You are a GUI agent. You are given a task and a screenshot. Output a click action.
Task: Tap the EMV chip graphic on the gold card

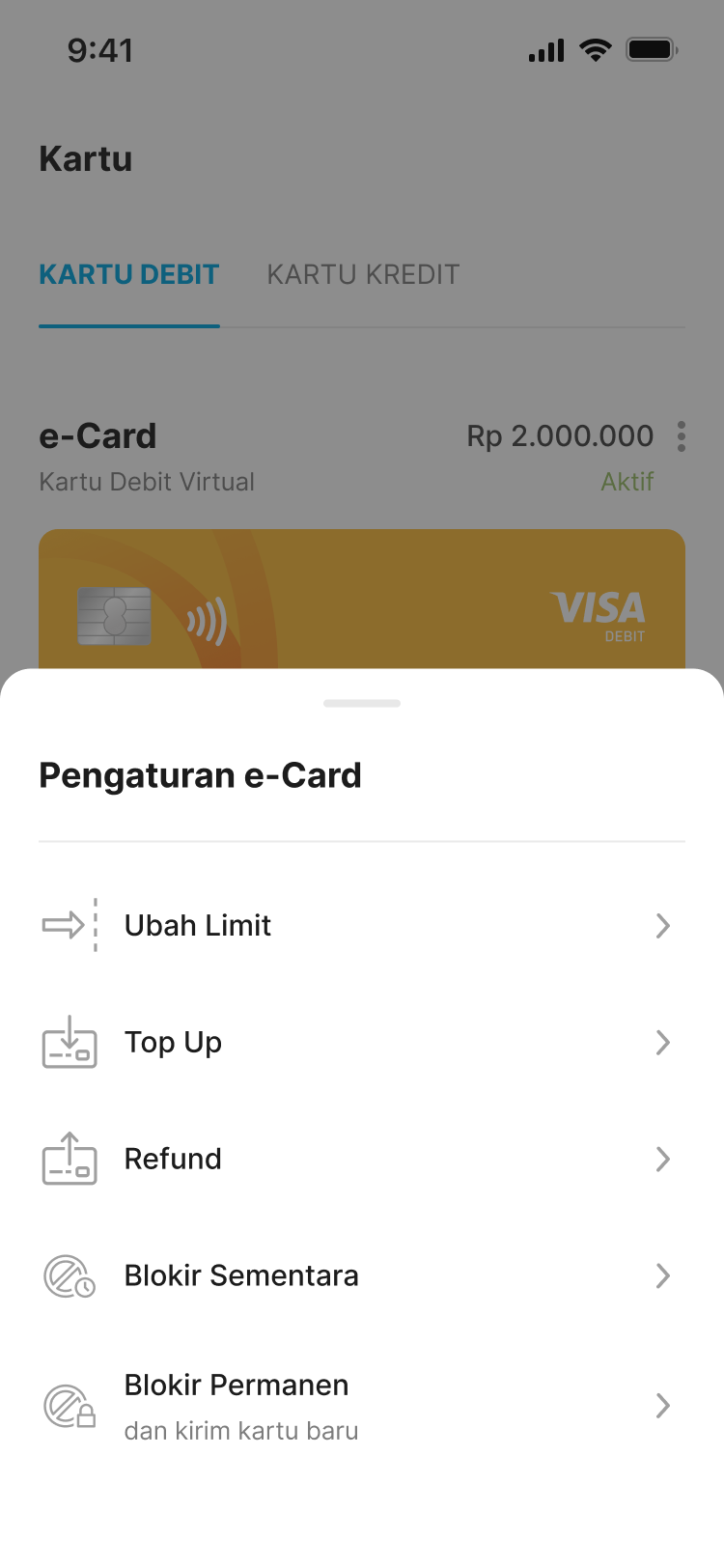114,616
